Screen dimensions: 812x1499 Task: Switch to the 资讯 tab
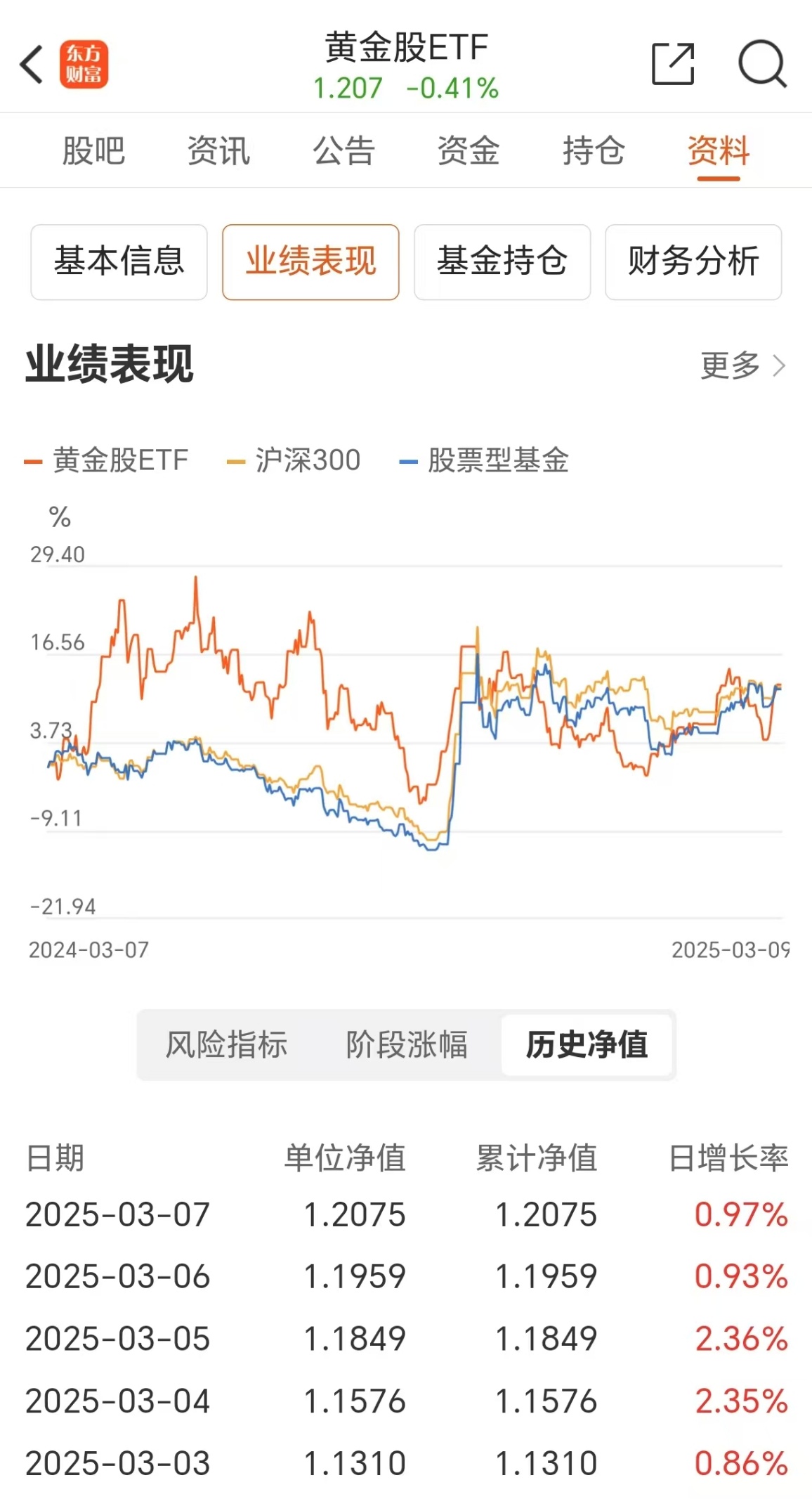(x=218, y=151)
